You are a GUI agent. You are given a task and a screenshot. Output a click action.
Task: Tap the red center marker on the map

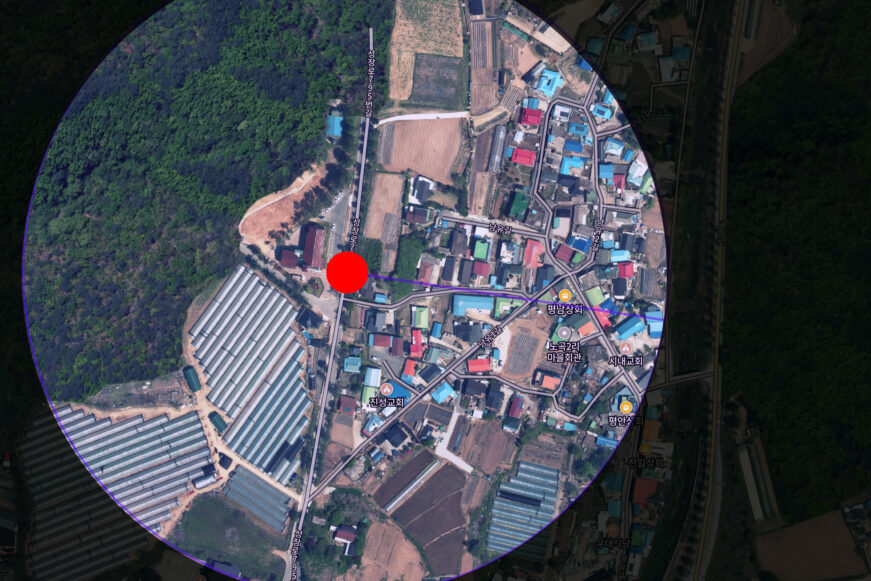tap(347, 272)
